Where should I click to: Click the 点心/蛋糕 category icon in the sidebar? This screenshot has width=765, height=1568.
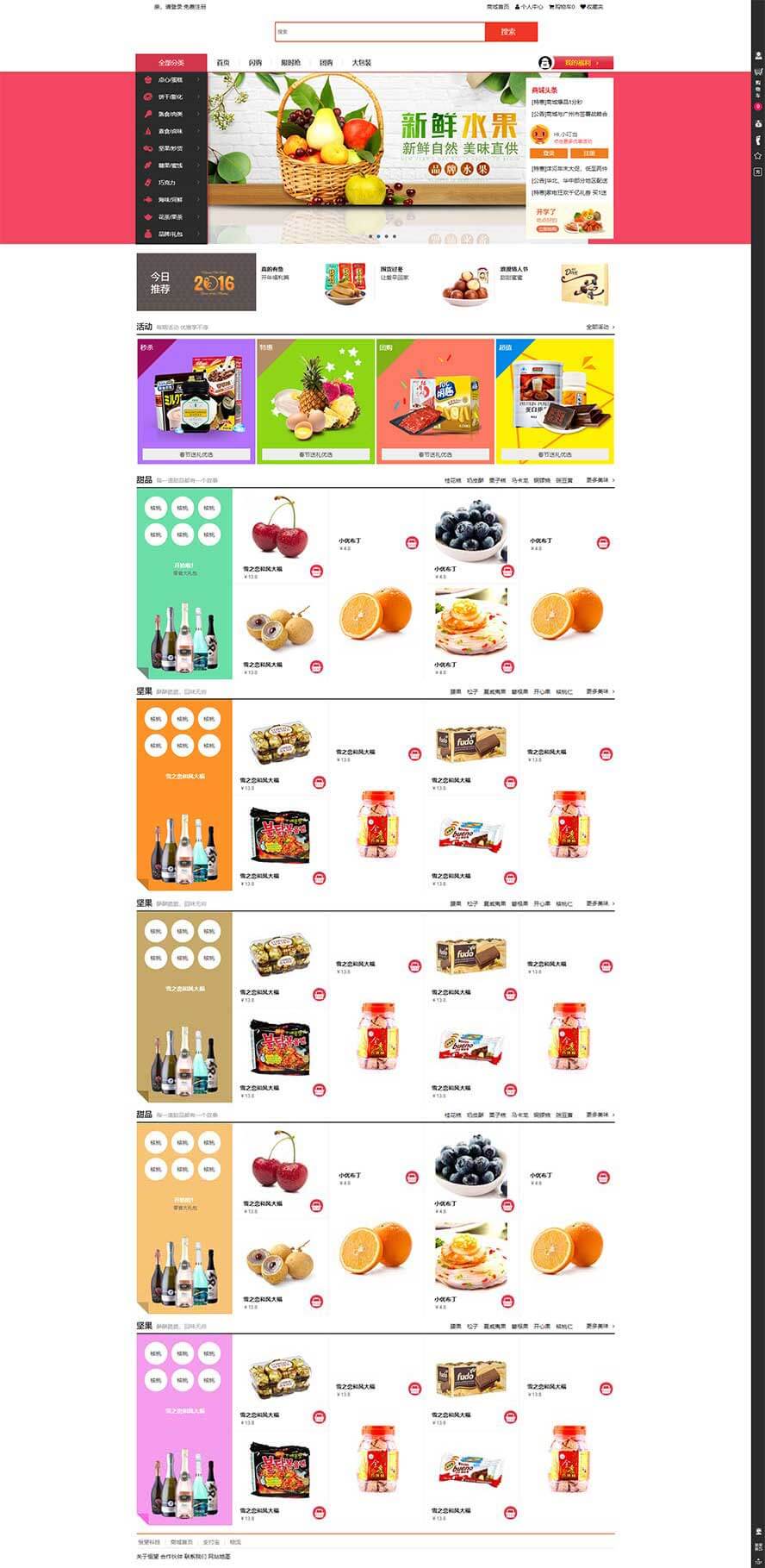146,78
